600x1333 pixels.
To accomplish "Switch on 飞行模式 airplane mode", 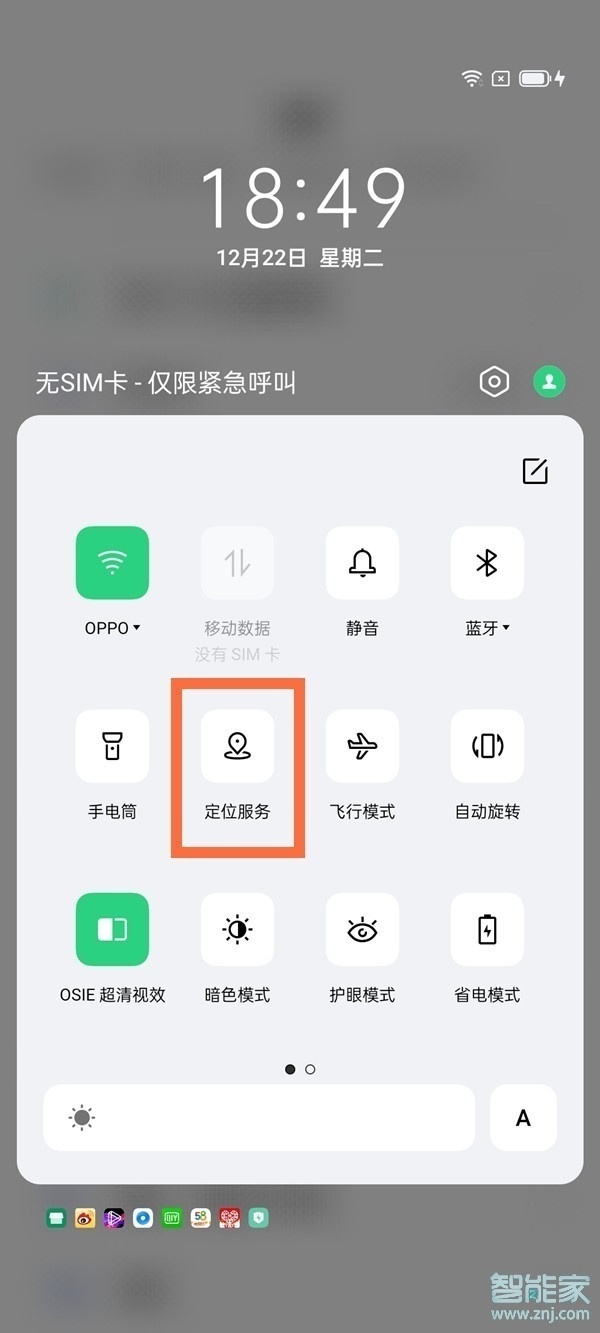I will 362,746.
